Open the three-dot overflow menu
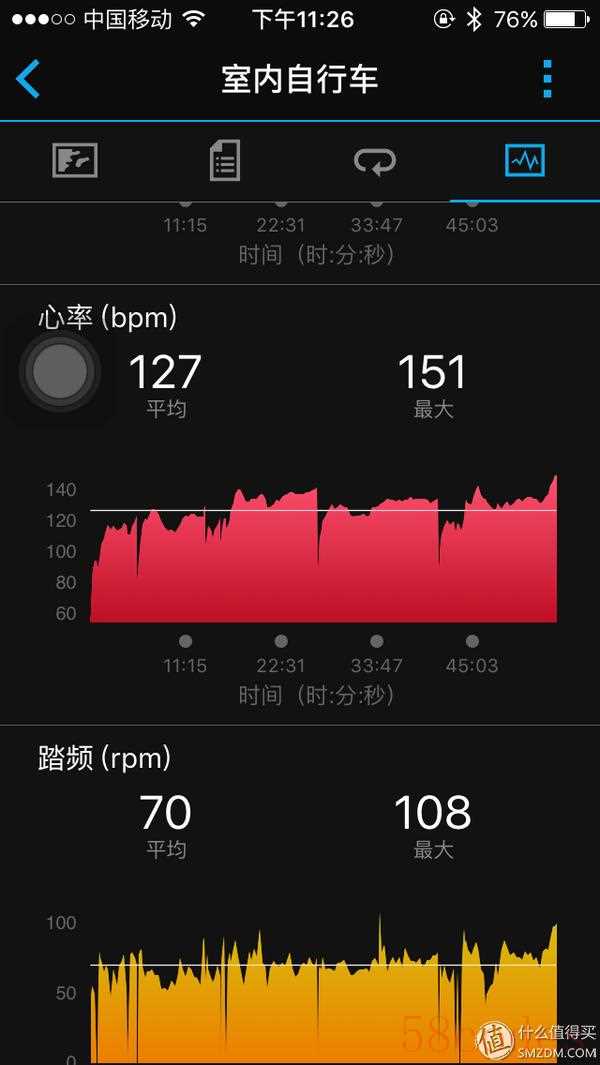 point(546,79)
